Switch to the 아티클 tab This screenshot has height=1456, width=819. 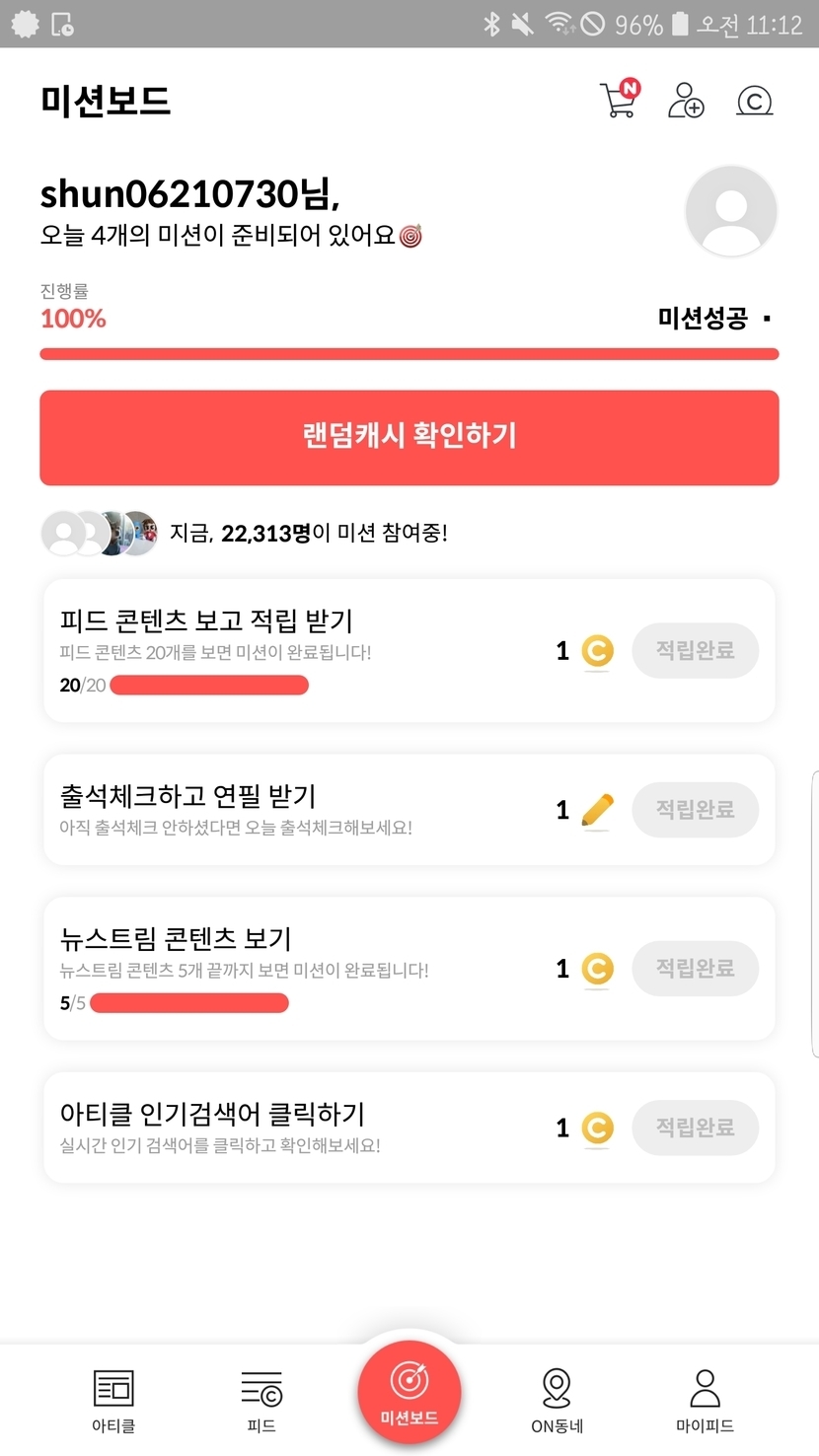tap(113, 1400)
